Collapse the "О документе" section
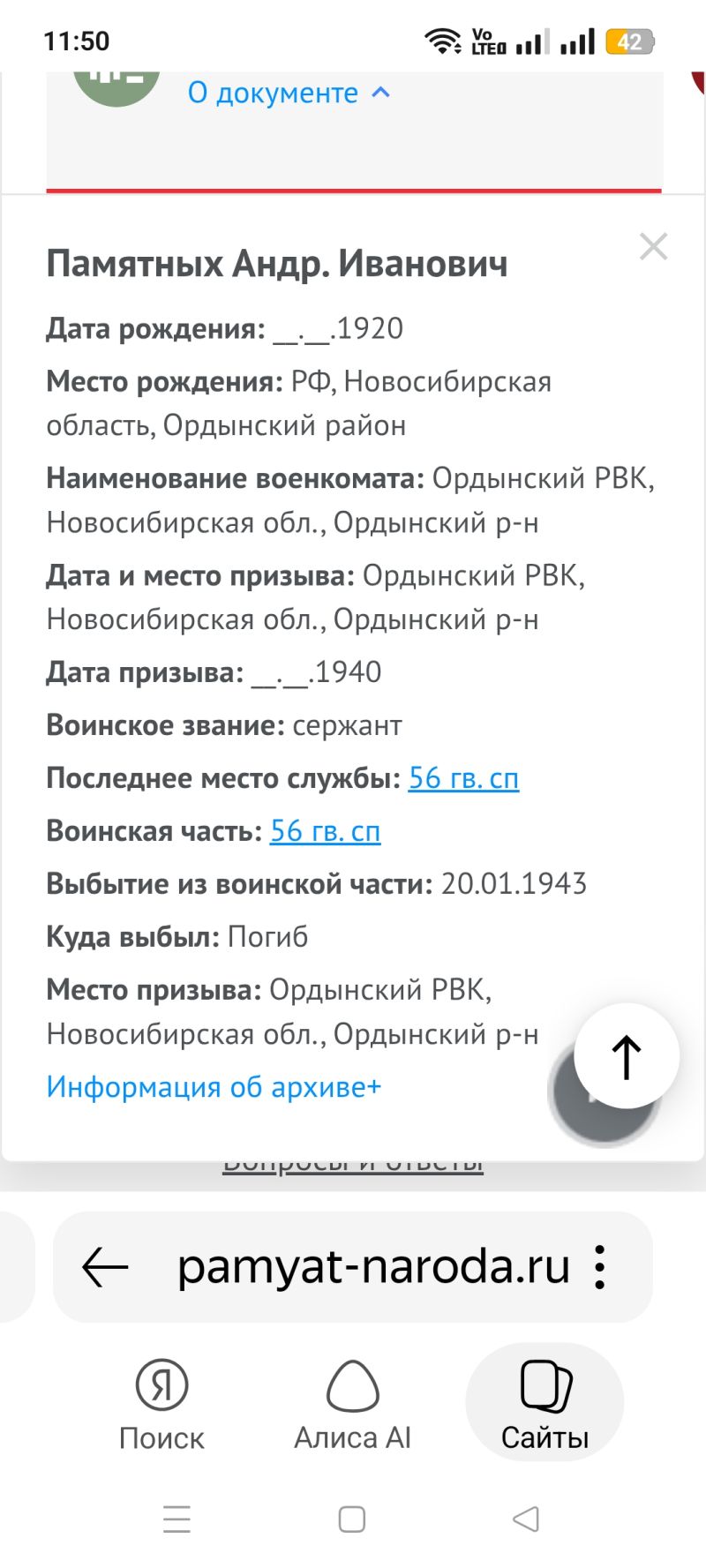The width and height of the screenshot is (706, 1568). (x=289, y=93)
